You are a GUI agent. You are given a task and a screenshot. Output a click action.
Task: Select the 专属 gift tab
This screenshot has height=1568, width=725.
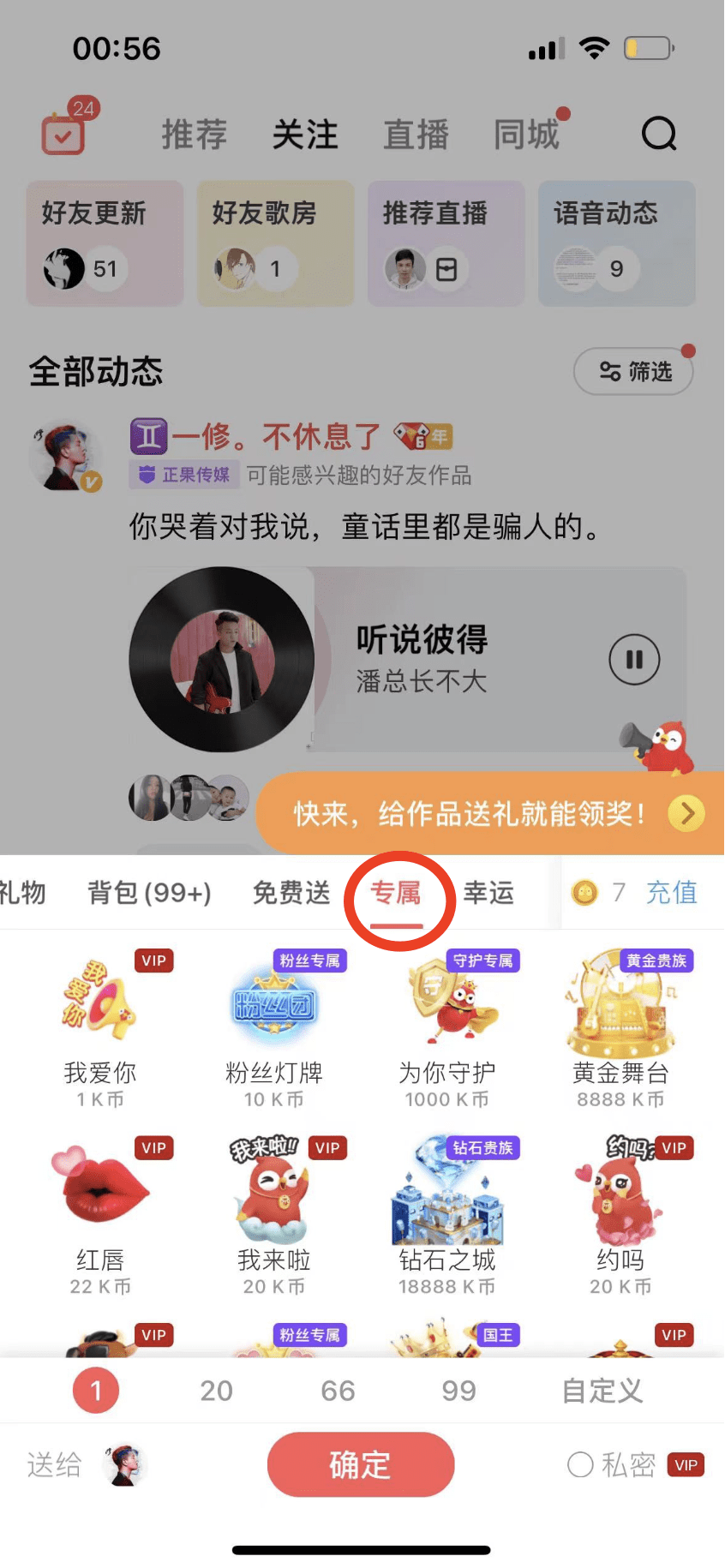(x=396, y=893)
